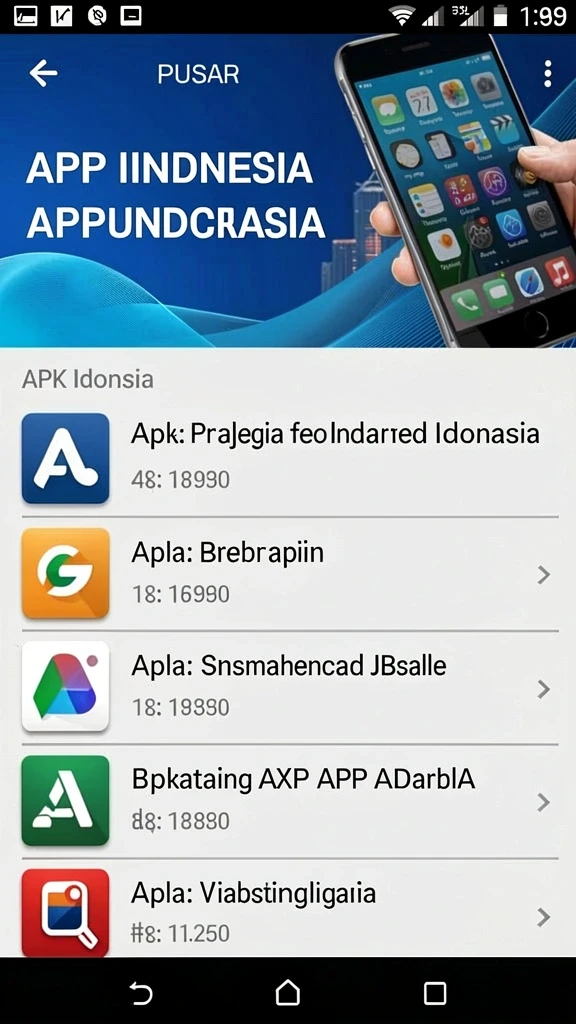Image resolution: width=576 pixels, height=1024 pixels.
Task: Open Bpkataing AXP APP ADarblA entry
Action: 288,801
